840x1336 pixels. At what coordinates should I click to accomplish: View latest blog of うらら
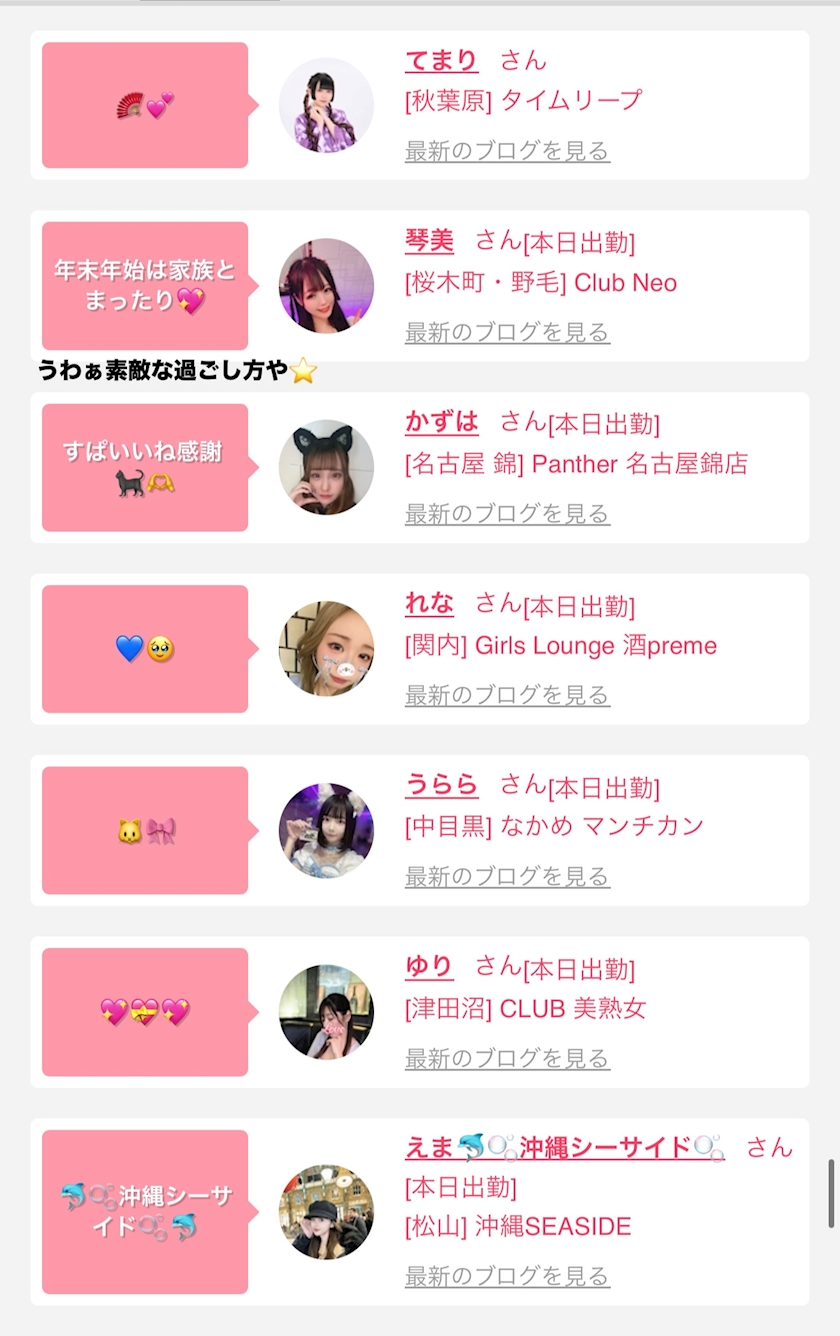pos(507,877)
